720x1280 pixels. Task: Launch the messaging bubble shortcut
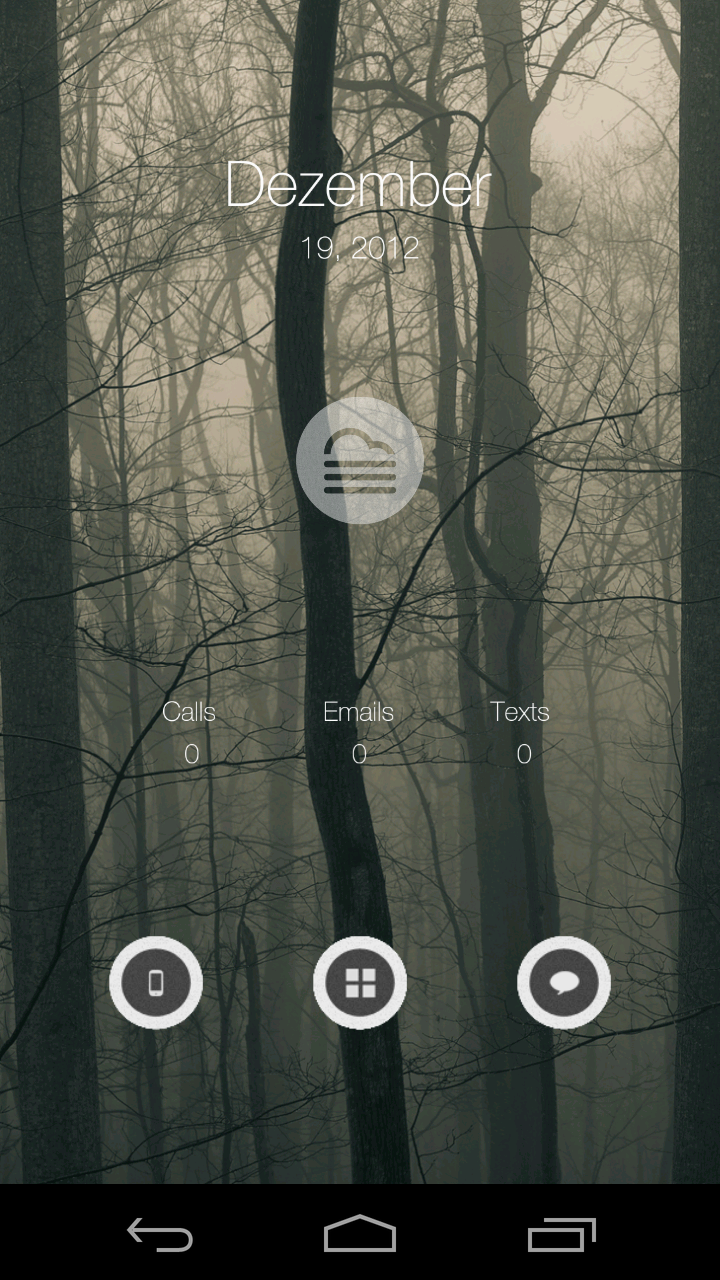564,983
